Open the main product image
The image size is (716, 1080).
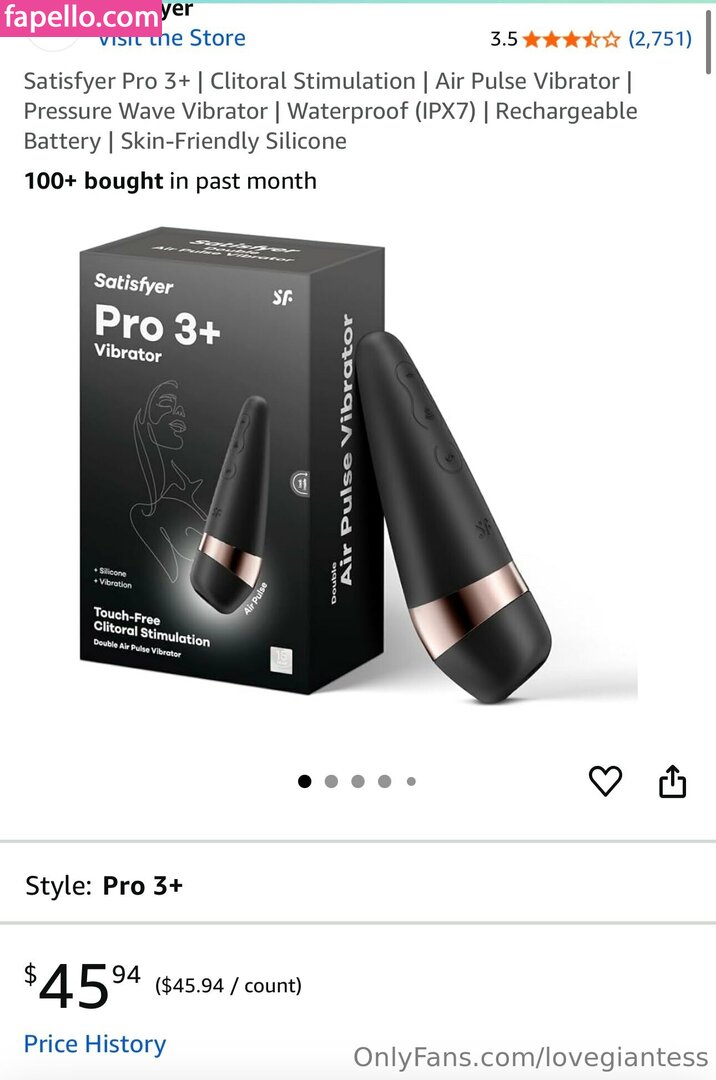[x=358, y=468]
